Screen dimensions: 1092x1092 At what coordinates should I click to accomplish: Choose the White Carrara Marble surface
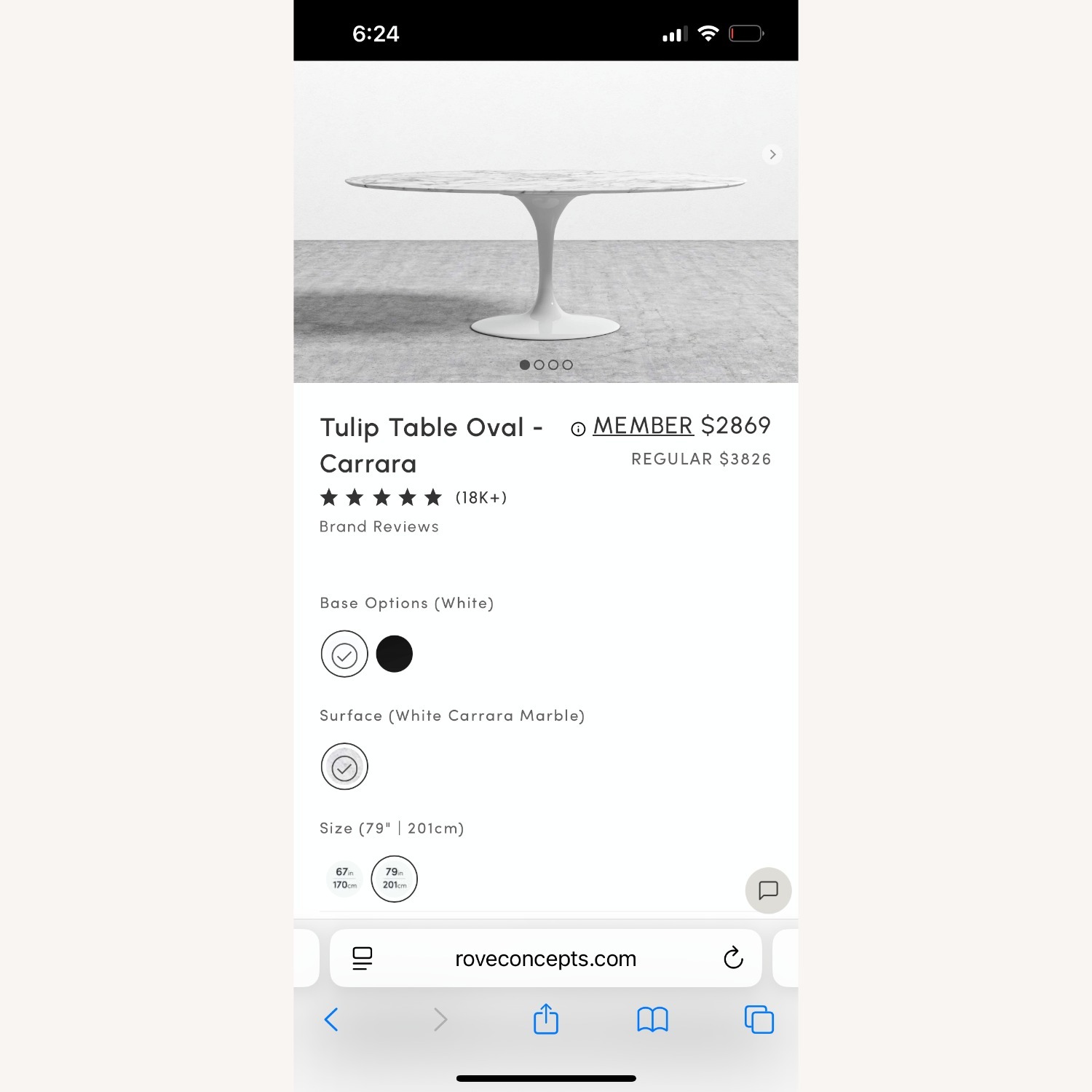coord(344,767)
